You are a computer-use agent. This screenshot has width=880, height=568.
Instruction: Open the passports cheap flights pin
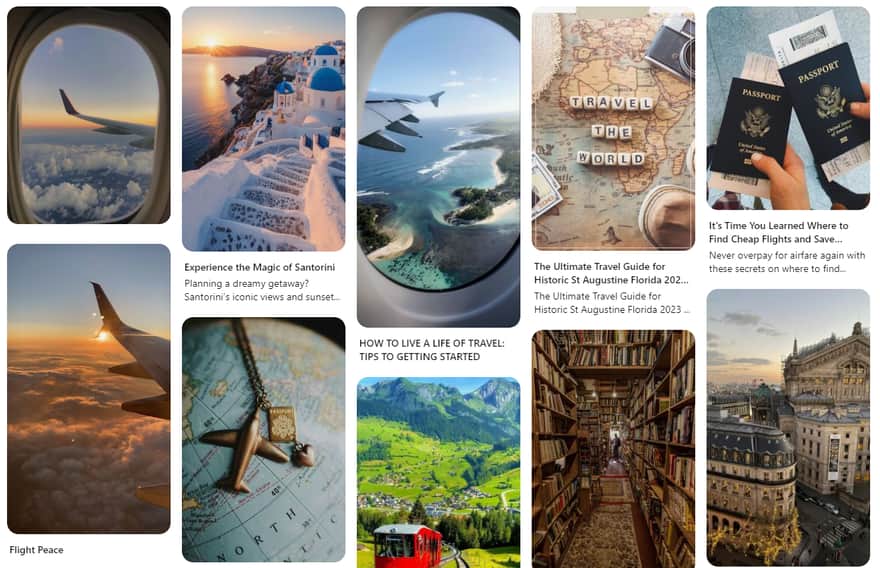788,108
